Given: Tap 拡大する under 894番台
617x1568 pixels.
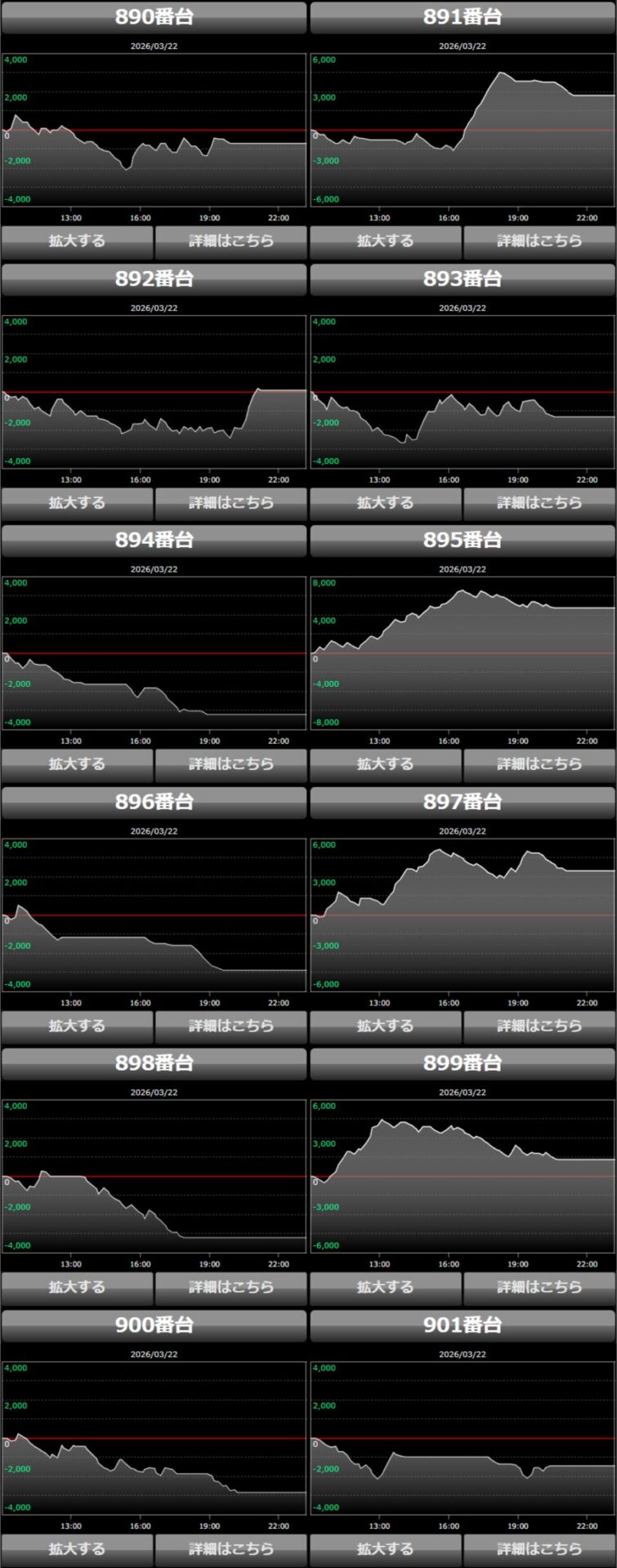Looking at the screenshot, I should (77, 764).
